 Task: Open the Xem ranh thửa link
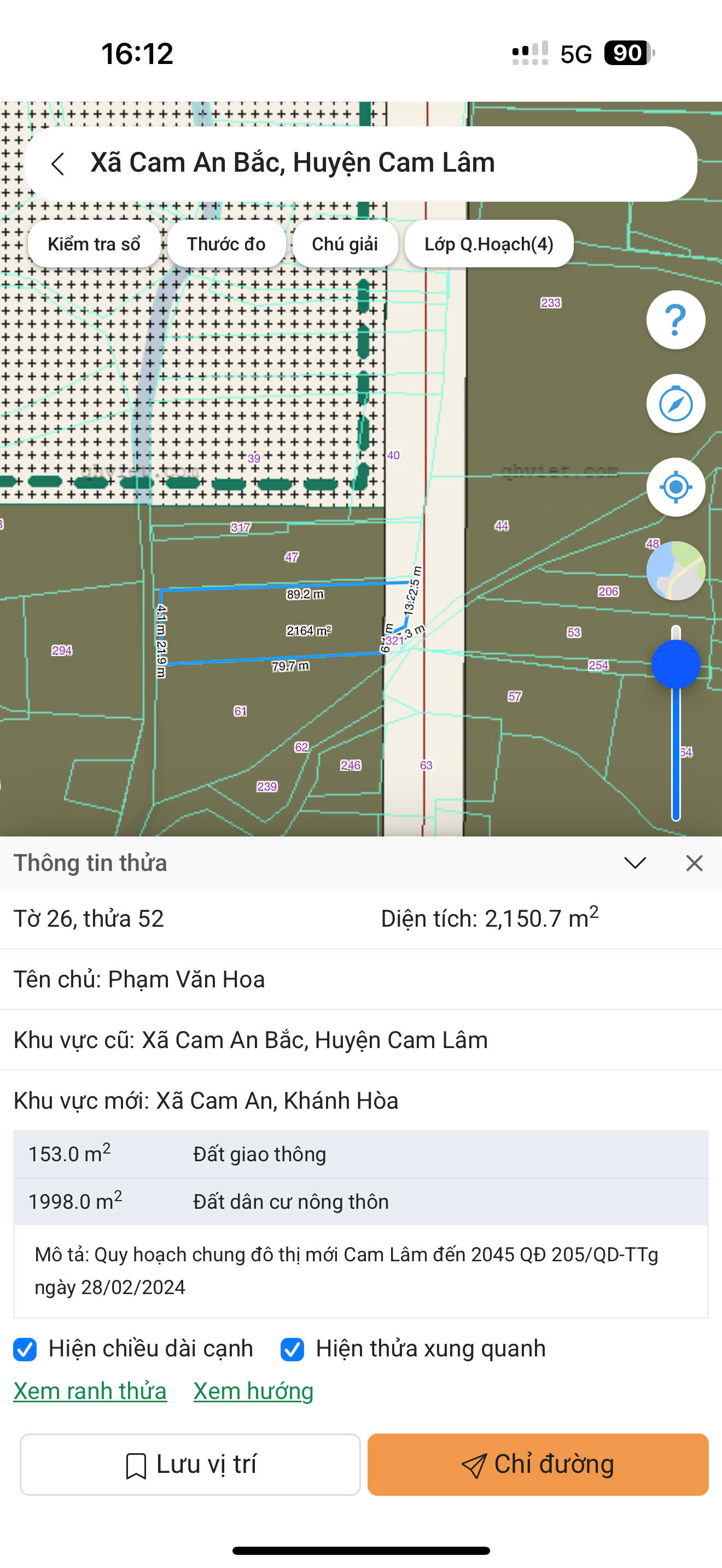click(90, 1391)
